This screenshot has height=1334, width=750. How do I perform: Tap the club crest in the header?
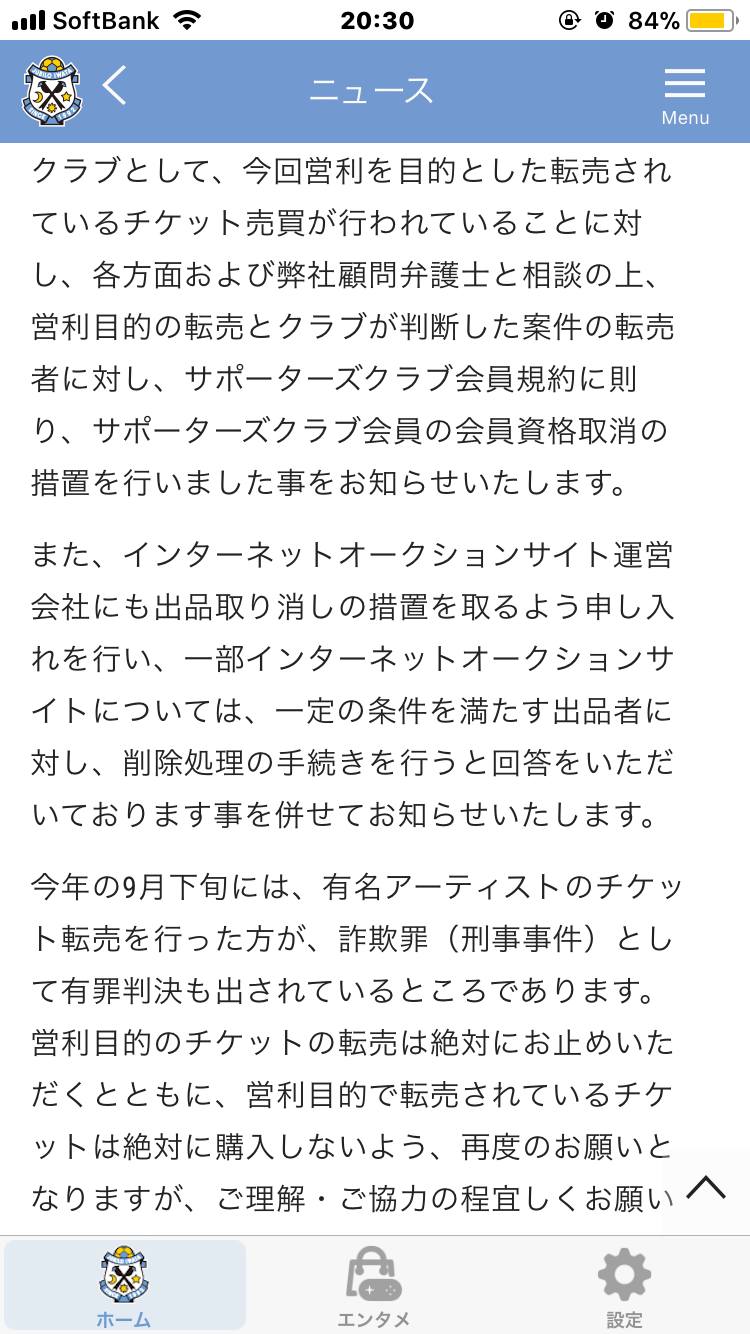click(x=51, y=92)
